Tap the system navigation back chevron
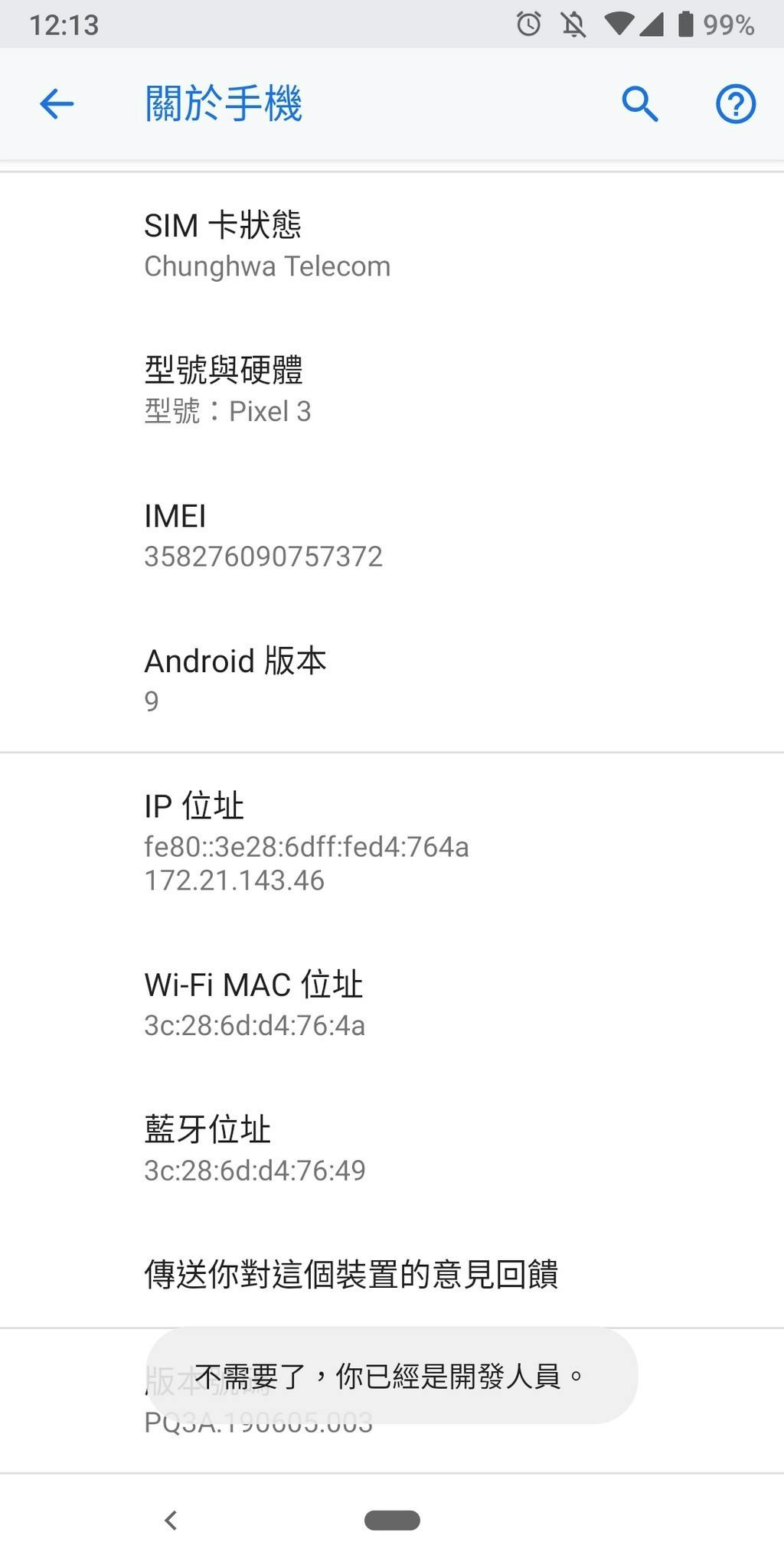The width and height of the screenshot is (784, 1568). tap(171, 1520)
